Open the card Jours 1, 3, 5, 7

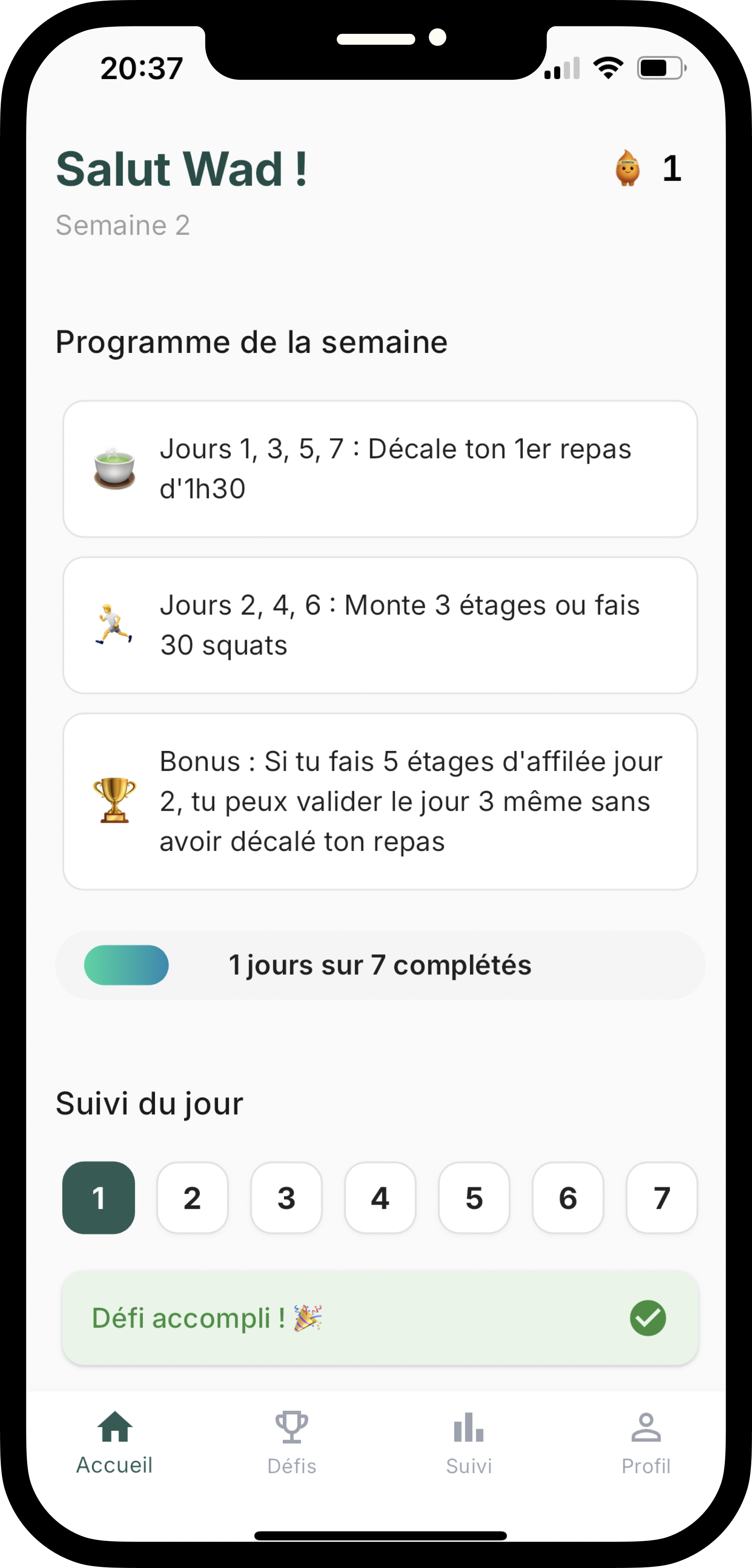click(382, 468)
